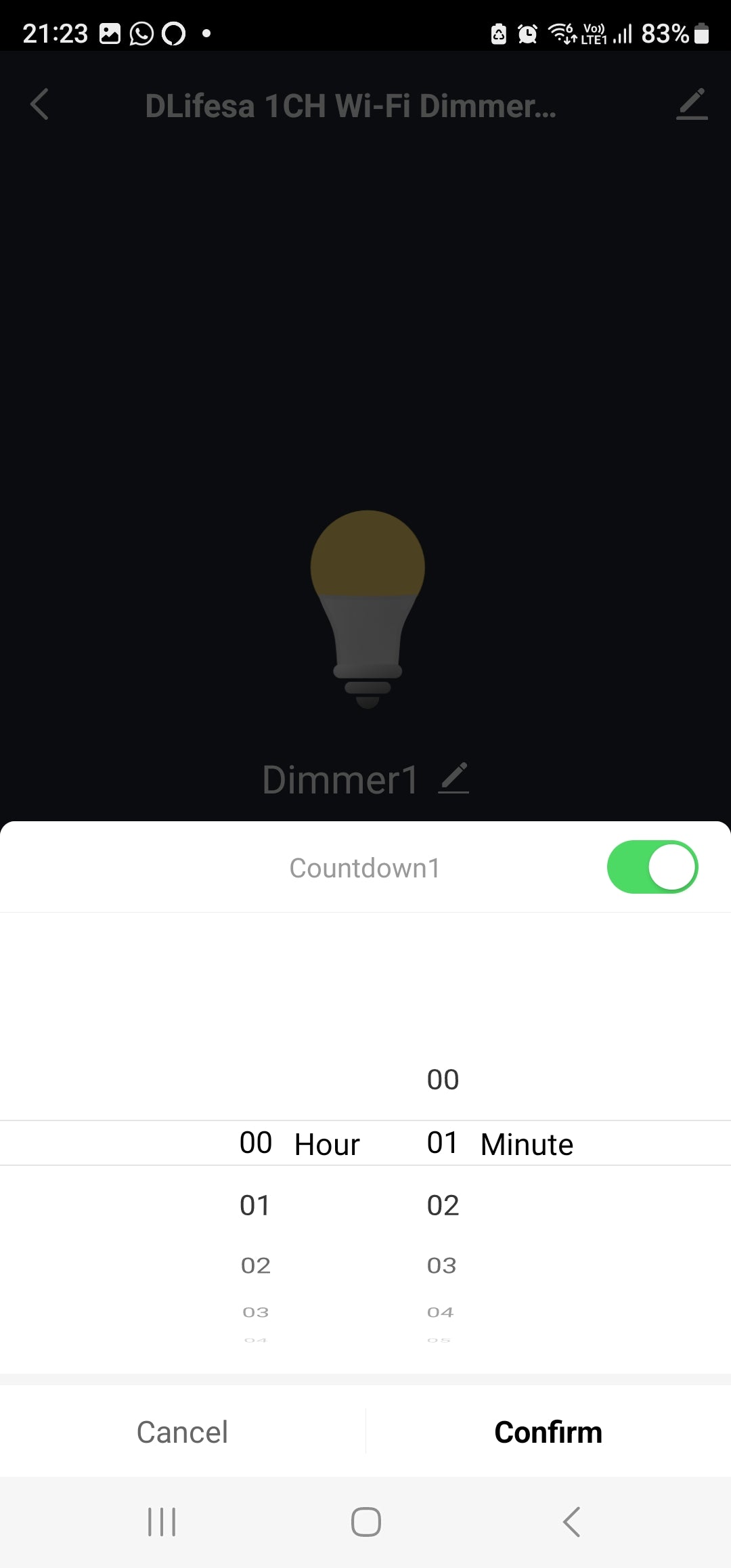Choose 00 in the minute picker
The image size is (731, 1568).
443,1080
